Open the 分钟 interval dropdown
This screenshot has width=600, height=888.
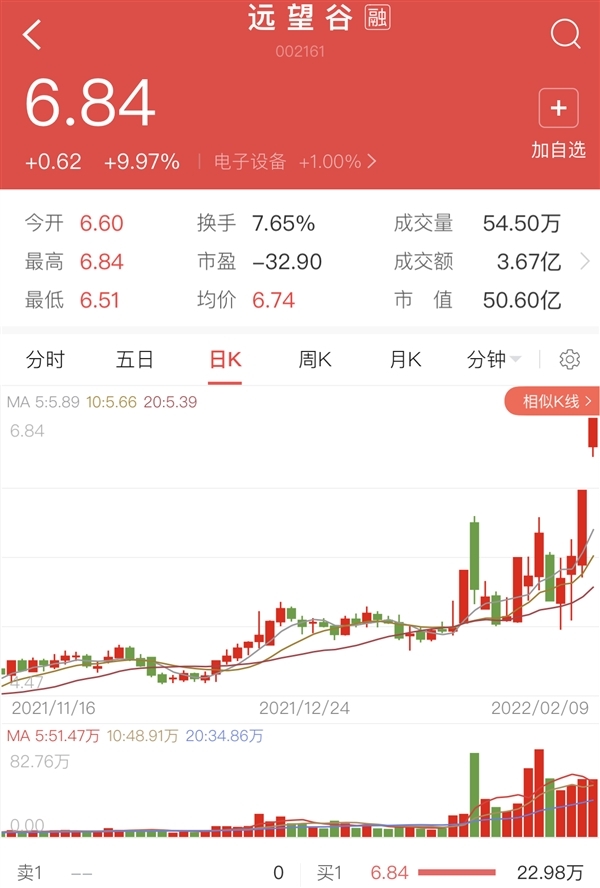coord(494,360)
